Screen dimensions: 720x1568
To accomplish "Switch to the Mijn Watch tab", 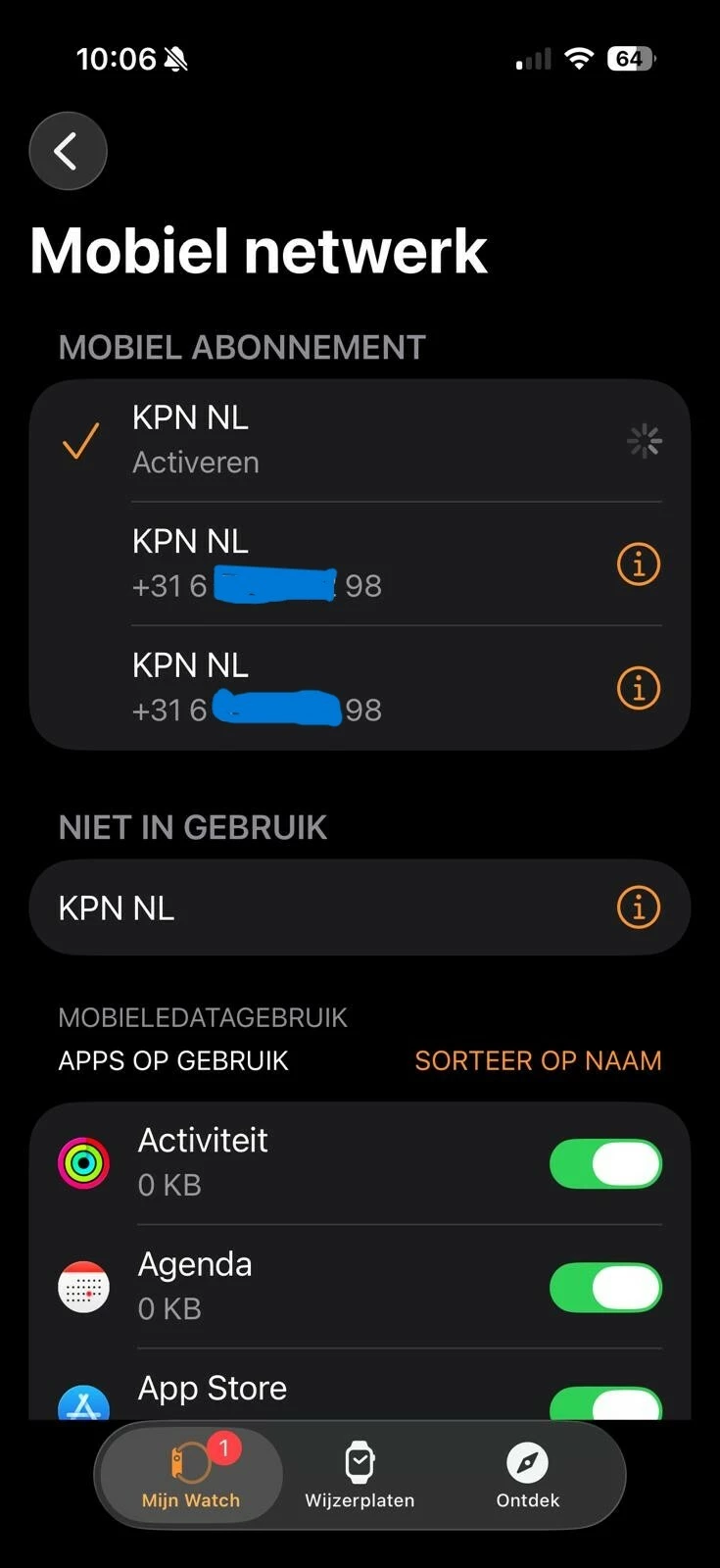I will coord(191,1475).
